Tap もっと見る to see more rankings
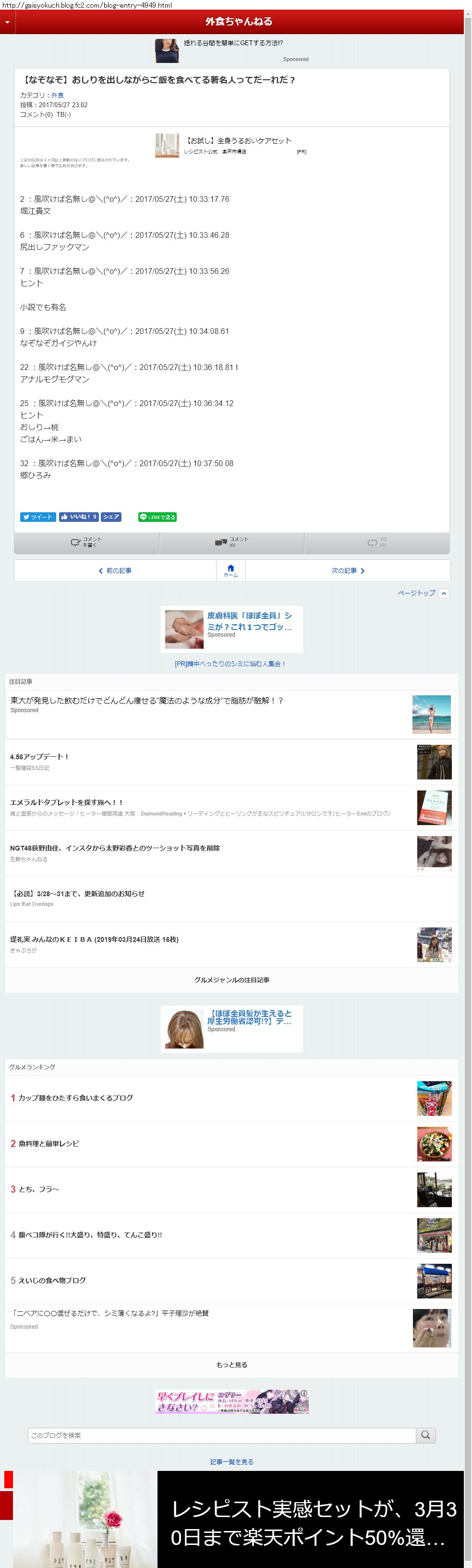The image size is (472, 1568). [232, 1365]
